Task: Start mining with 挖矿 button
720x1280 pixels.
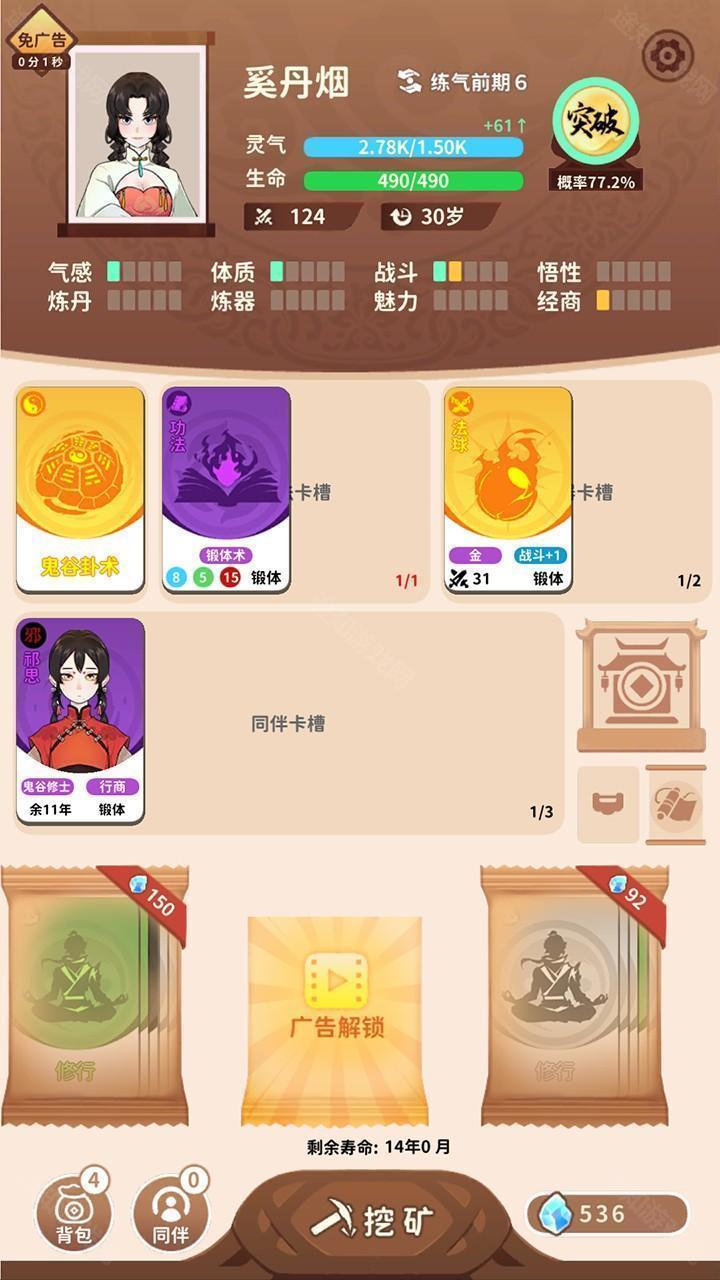Action: pos(372,1220)
